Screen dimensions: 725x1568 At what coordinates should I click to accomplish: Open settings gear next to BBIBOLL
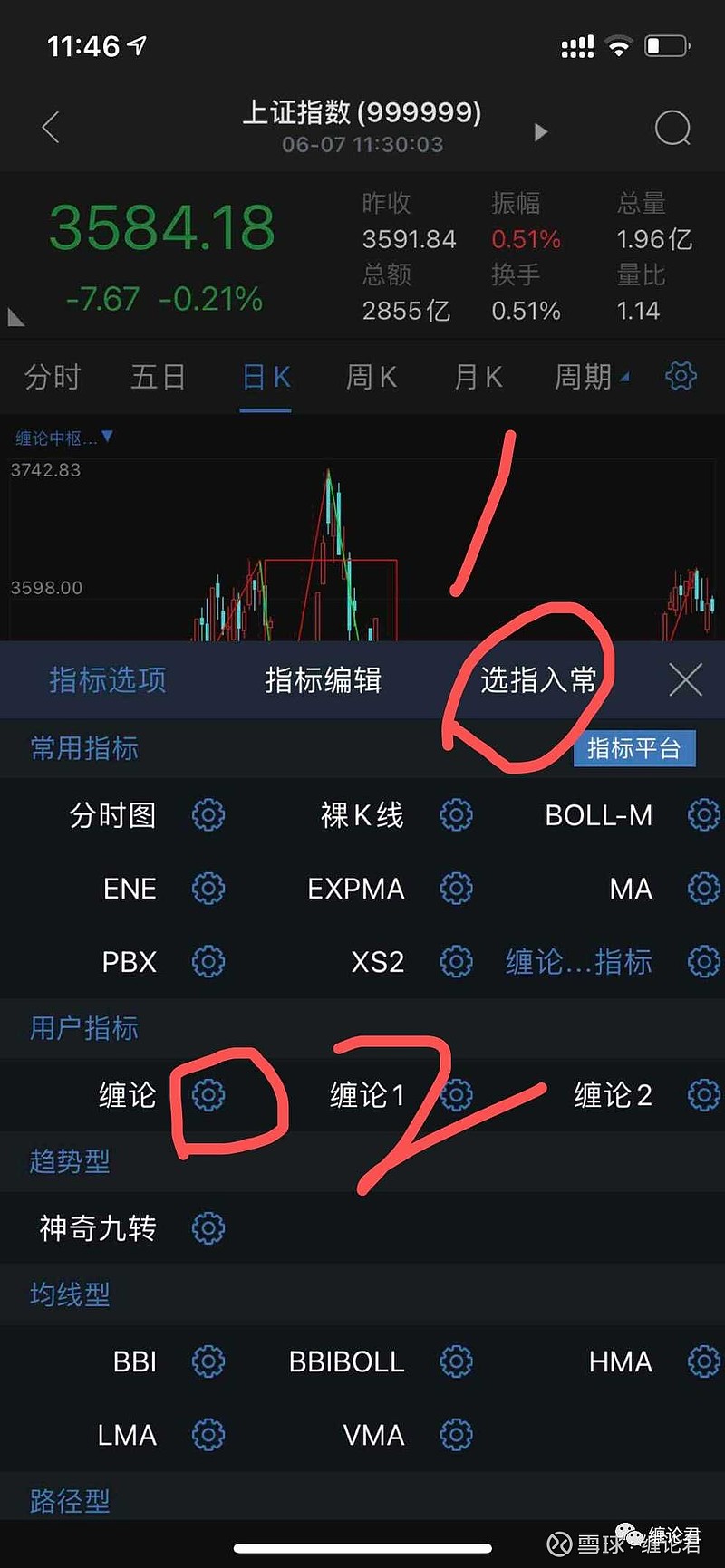tap(456, 1361)
